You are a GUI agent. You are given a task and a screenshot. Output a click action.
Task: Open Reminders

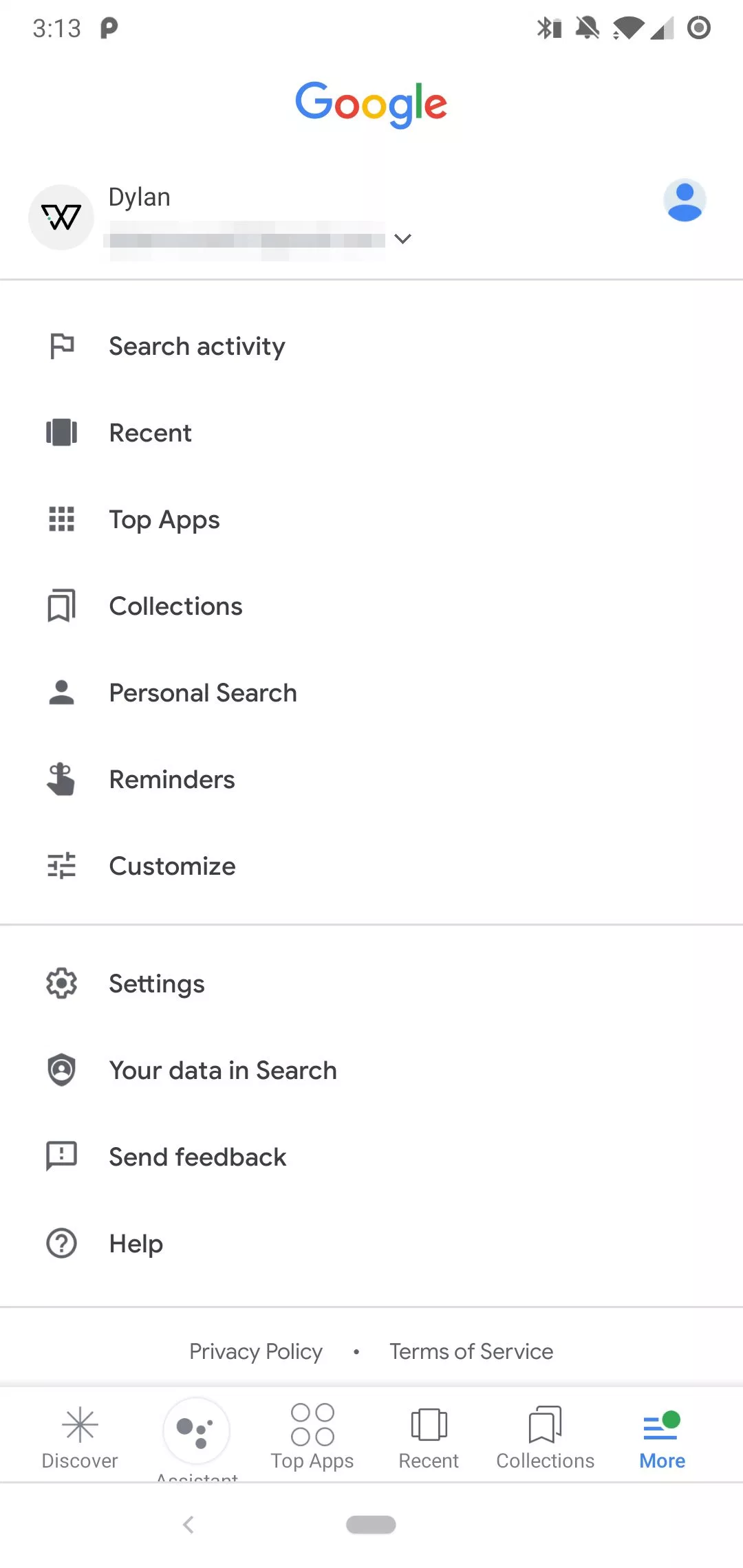tap(371, 779)
